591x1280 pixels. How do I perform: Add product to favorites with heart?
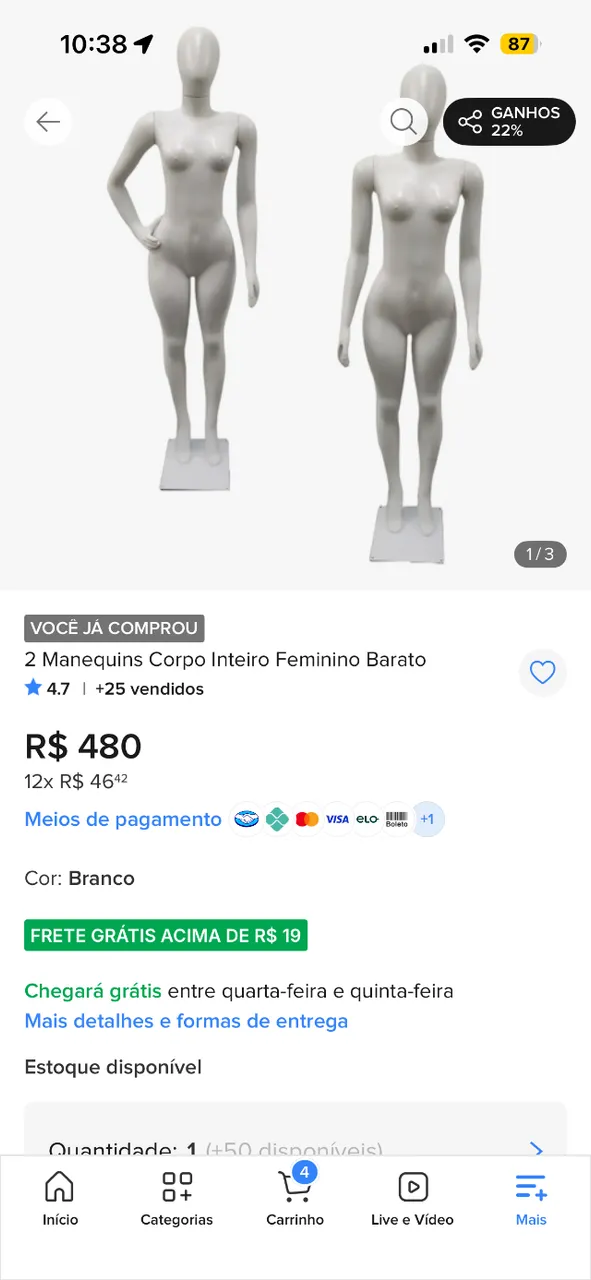(542, 673)
